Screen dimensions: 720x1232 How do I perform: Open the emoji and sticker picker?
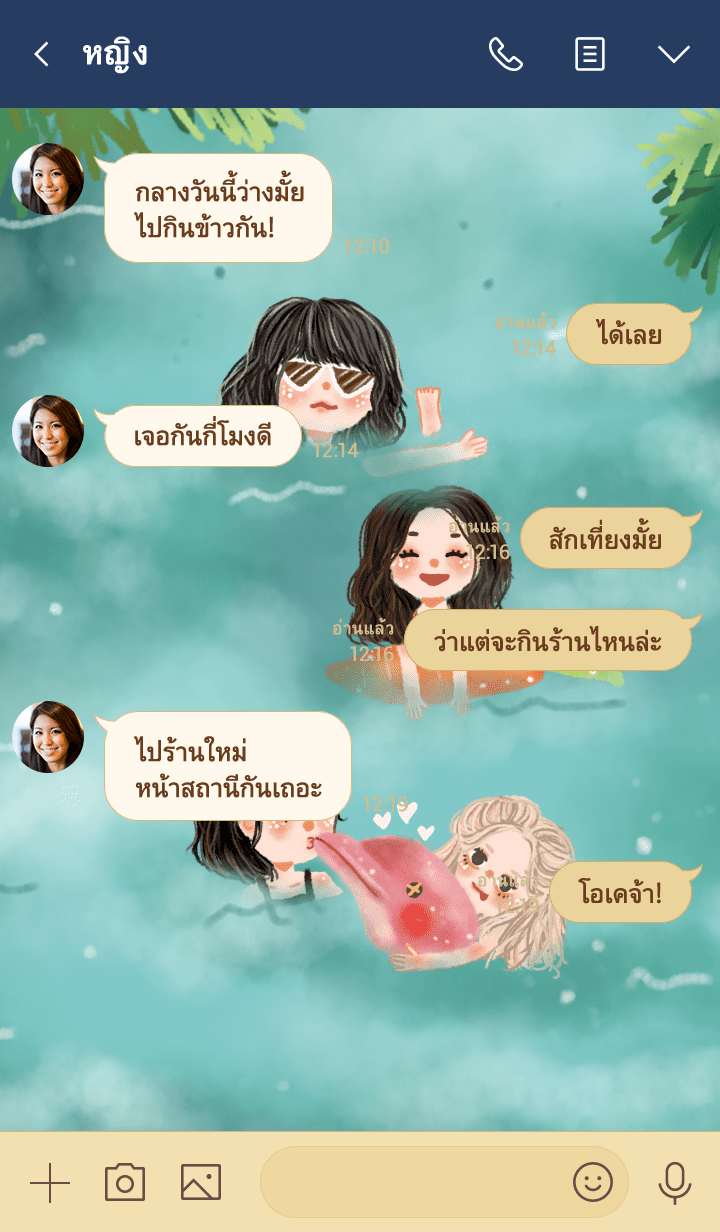pyautogui.click(x=592, y=1183)
